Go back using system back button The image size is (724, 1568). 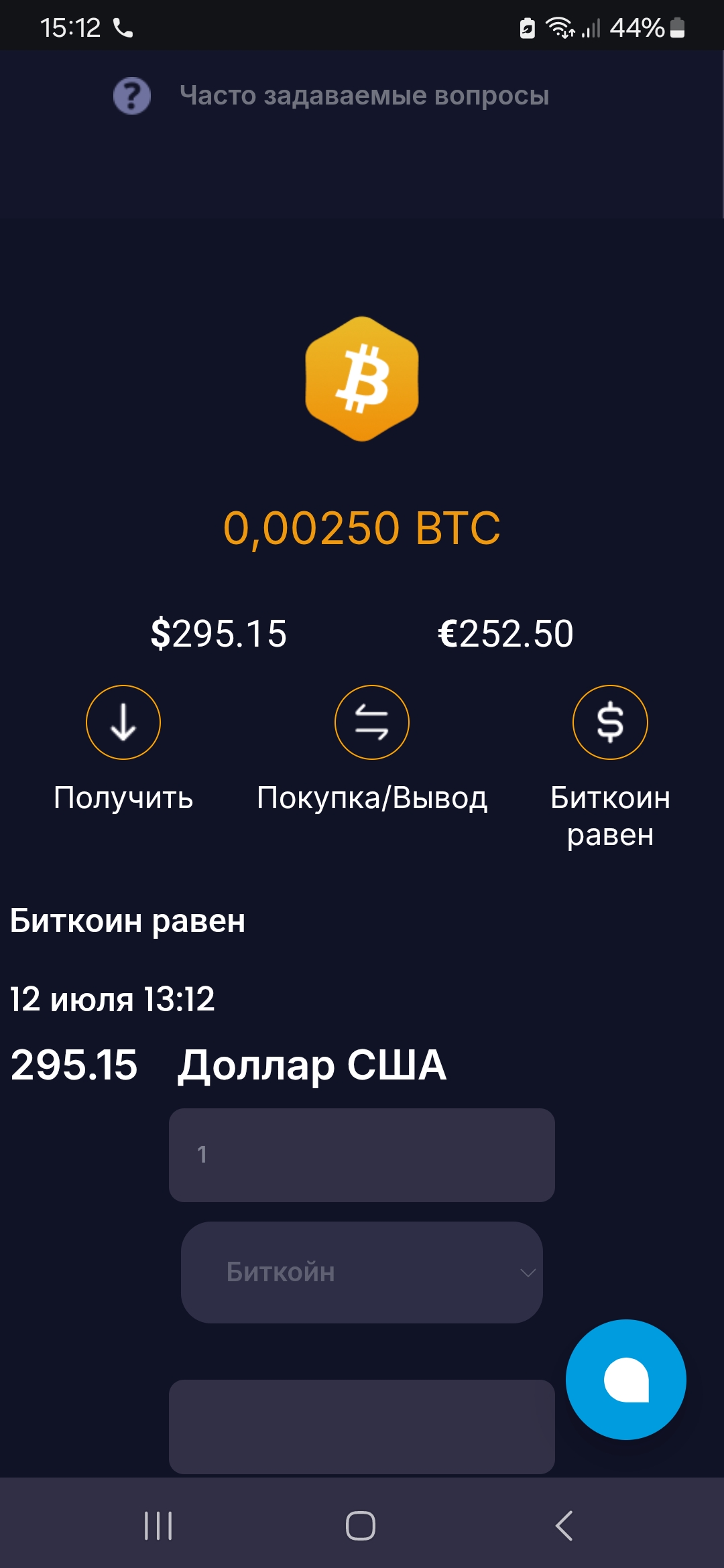click(x=564, y=1526)
